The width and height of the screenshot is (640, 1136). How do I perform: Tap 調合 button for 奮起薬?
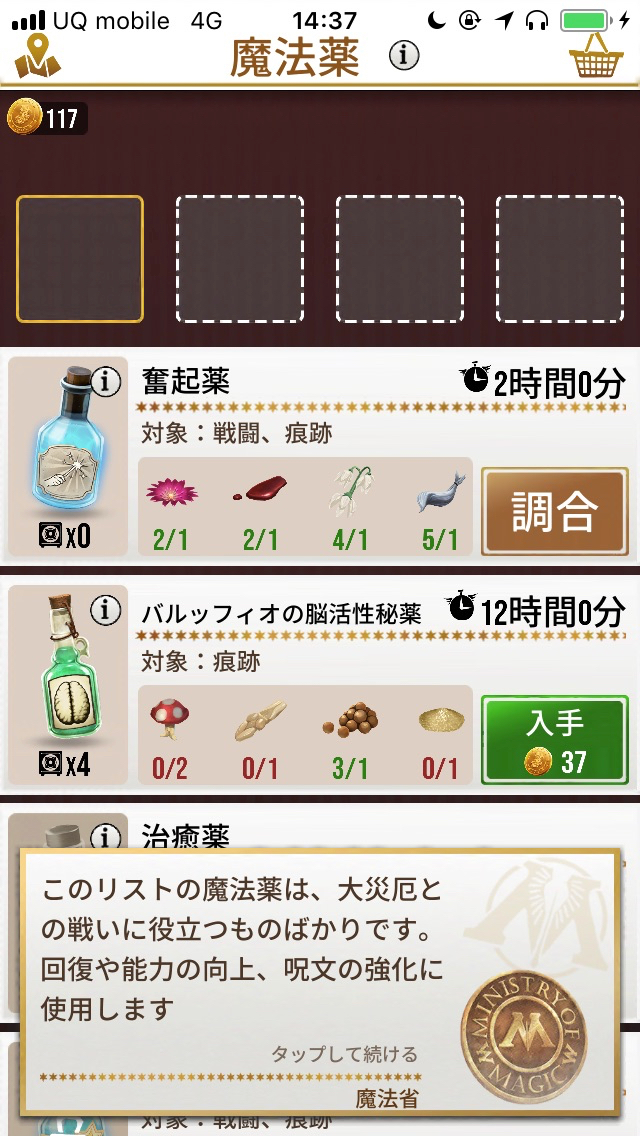click(555, 510)
